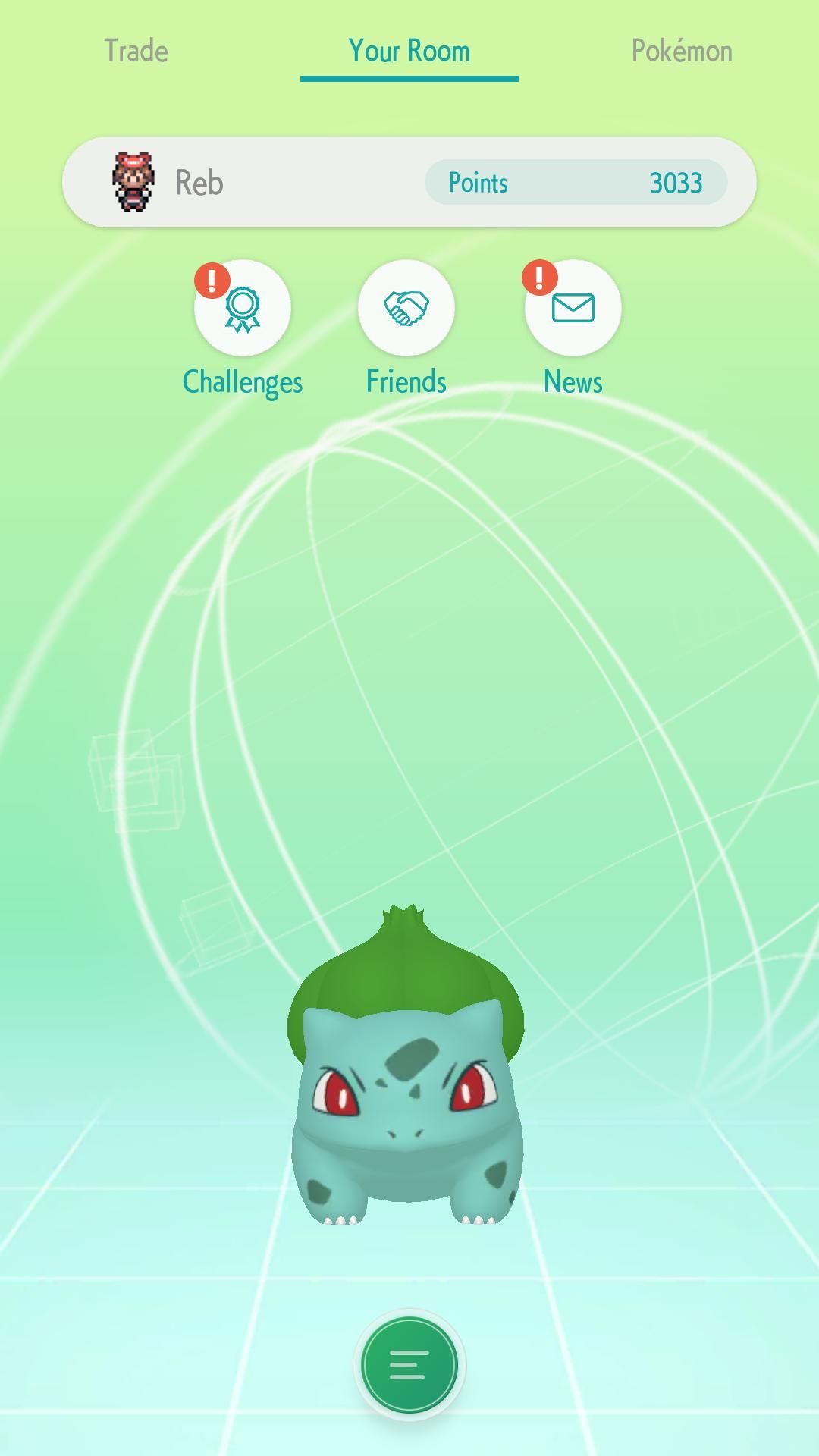819x1456 pixels.
Task: Open the Friends list via its label
Action: tap(407, 381)
